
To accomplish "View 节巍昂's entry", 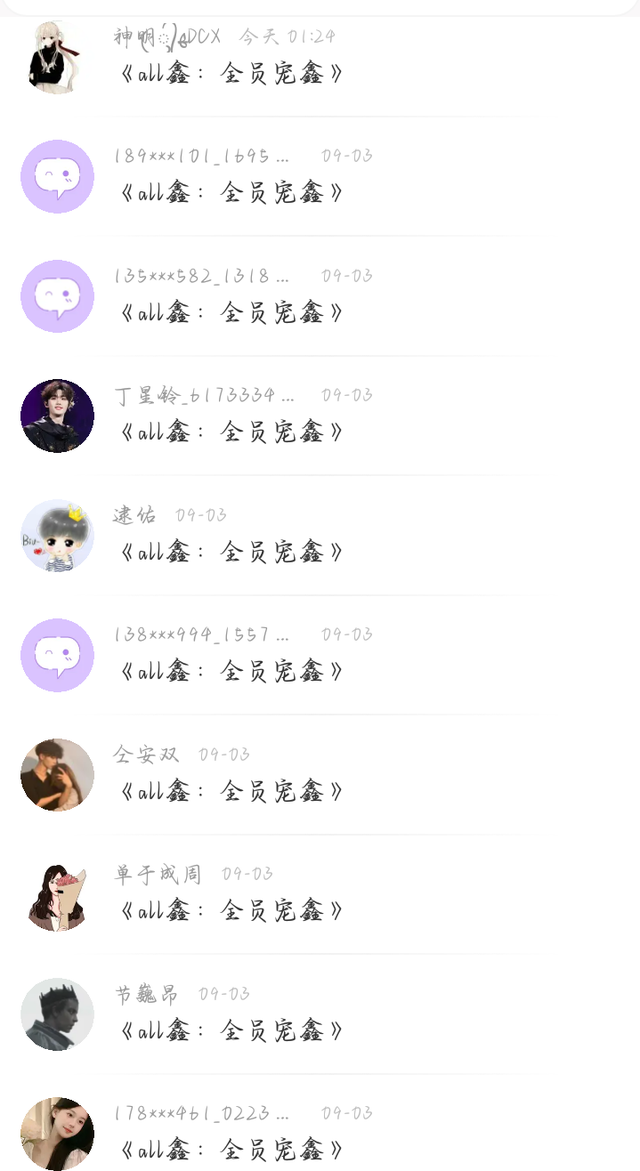I will coord(232,1030).
